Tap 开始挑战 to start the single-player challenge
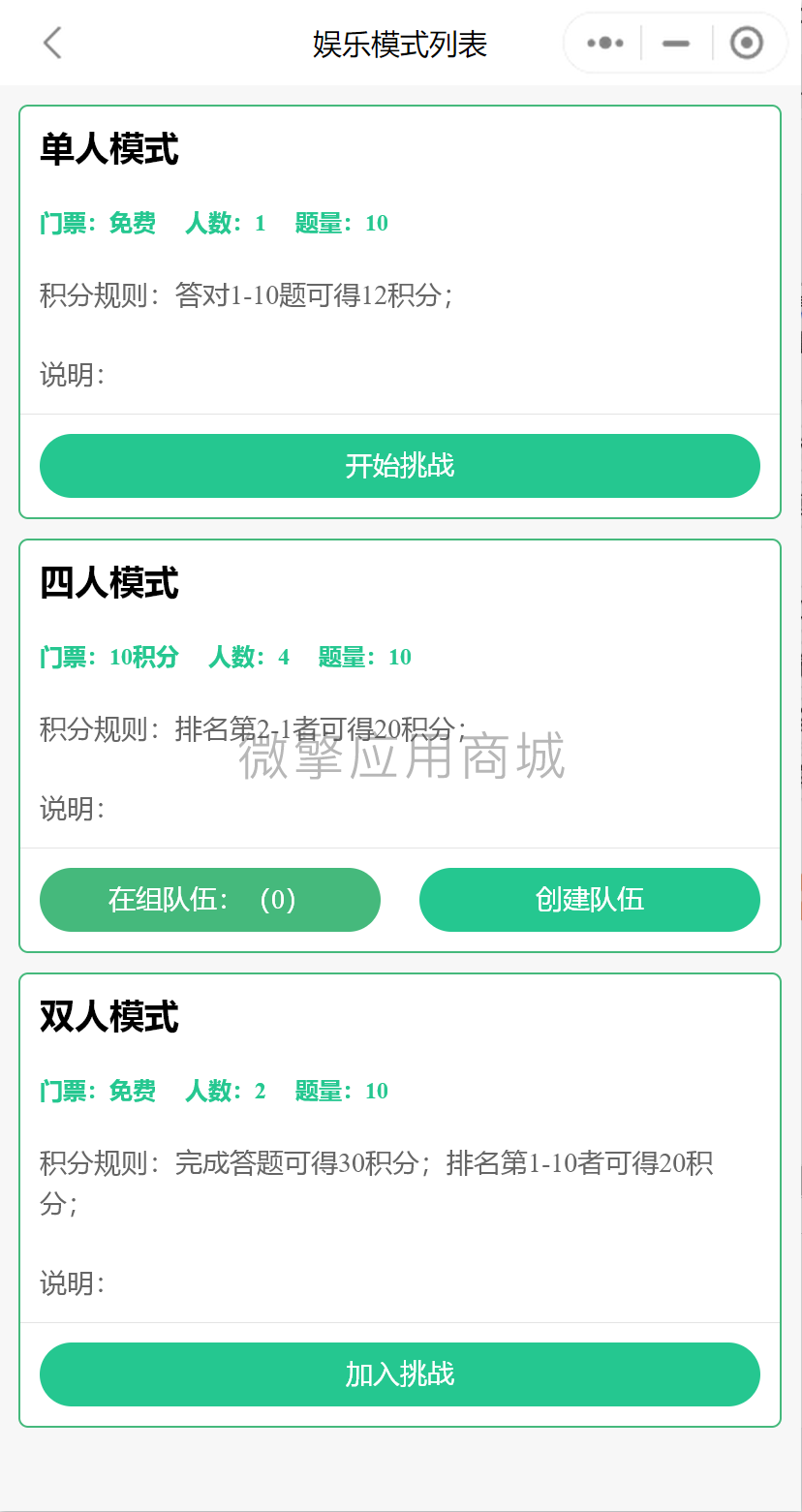Image resolution: width=802 pixels, height=1512 pixels. (399, 466)
